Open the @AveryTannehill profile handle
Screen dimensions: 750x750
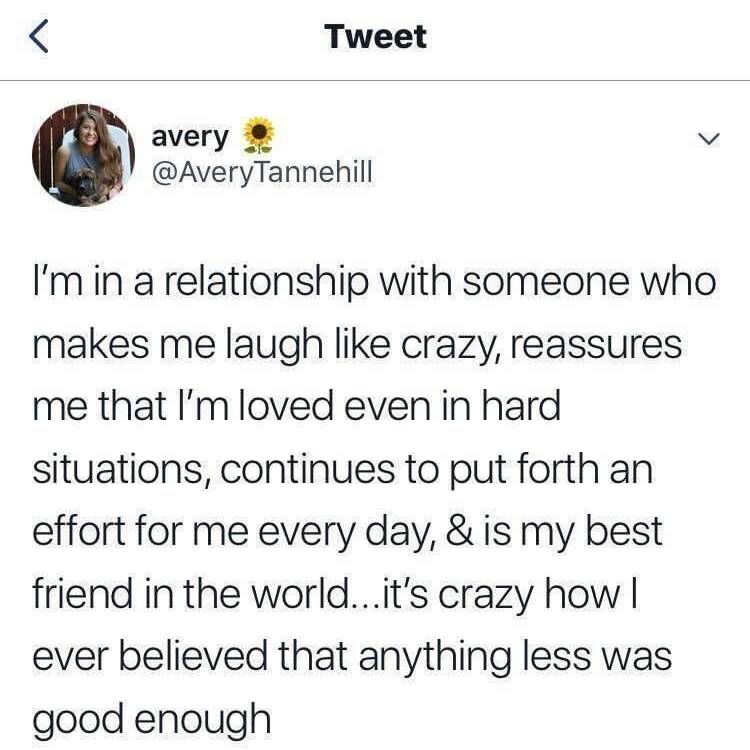tap(261, 172)
